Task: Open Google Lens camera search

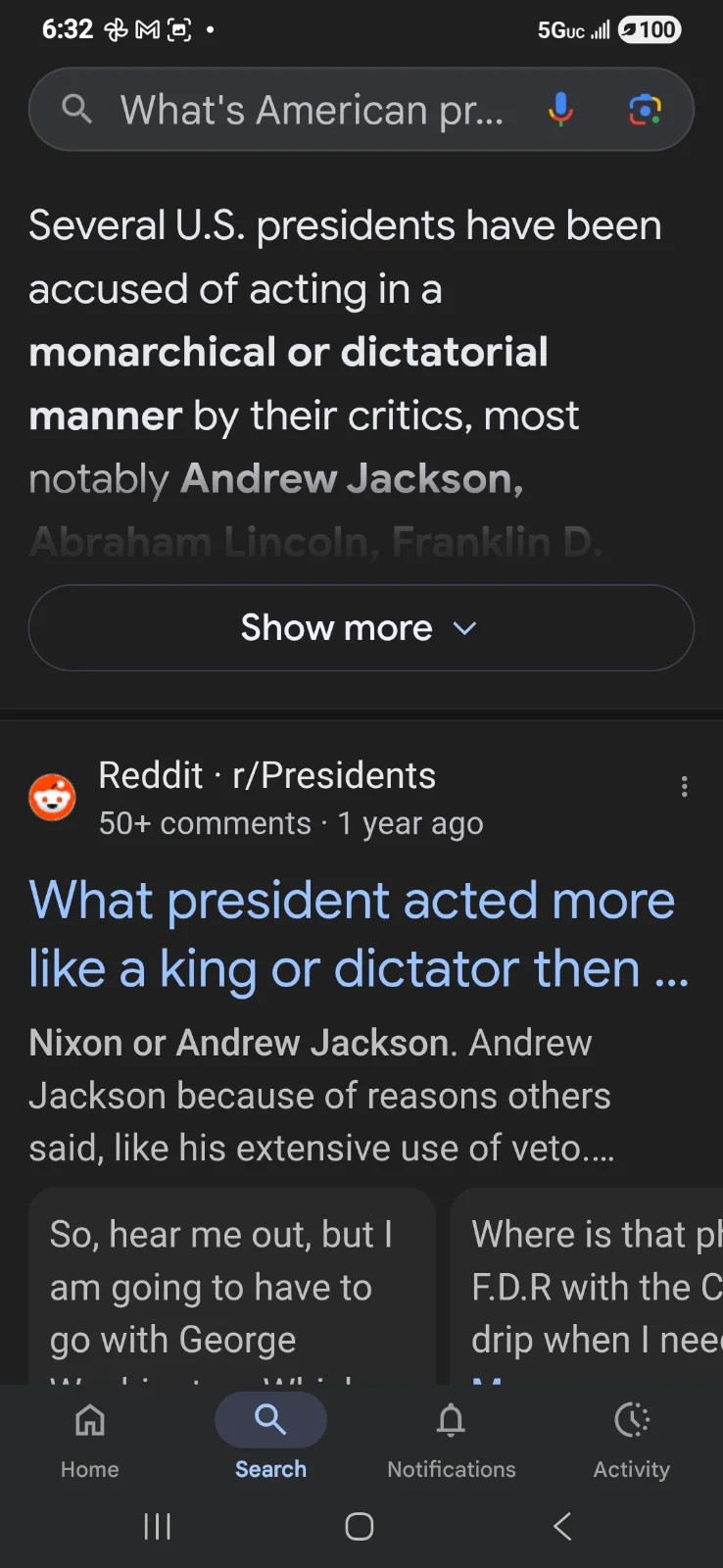Action: [x=644, y=110]
